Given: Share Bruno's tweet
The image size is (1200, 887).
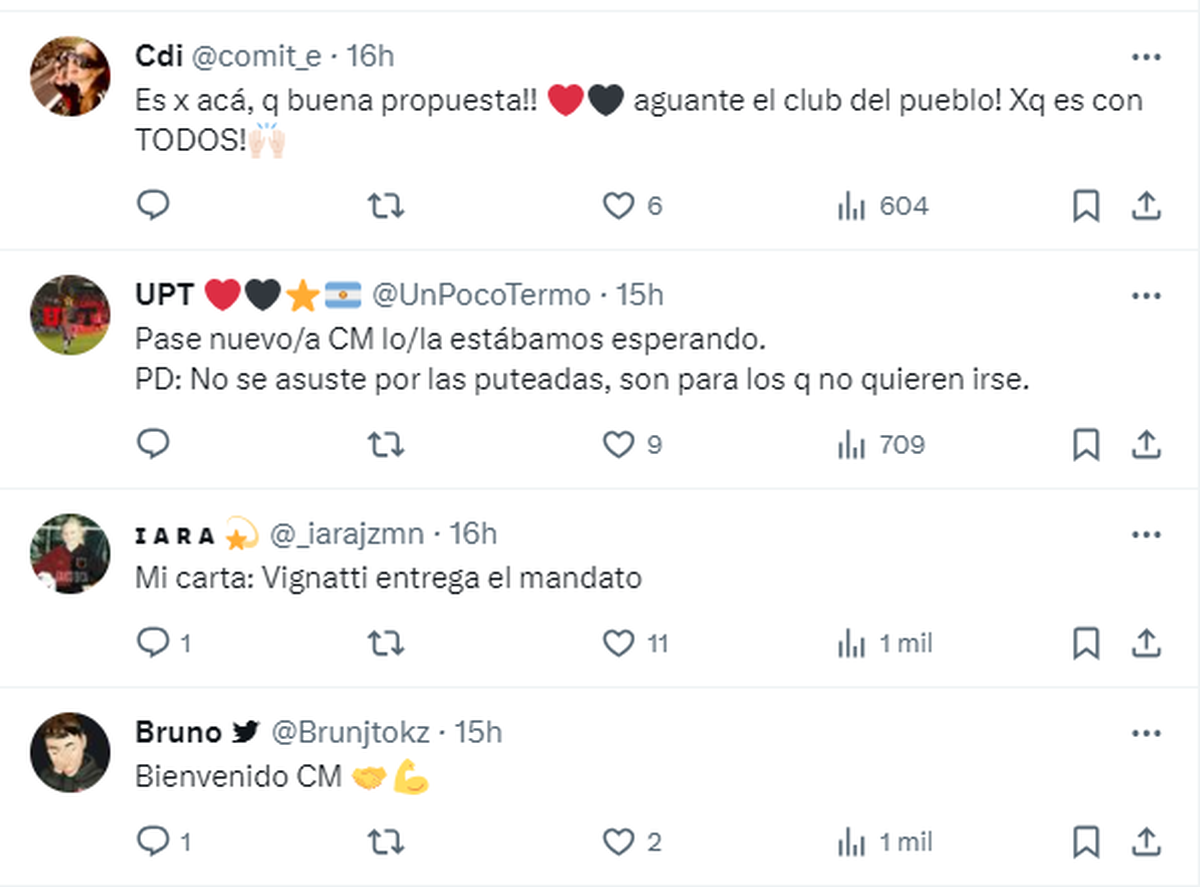Looking at the screenshot, I should 1146,842.
